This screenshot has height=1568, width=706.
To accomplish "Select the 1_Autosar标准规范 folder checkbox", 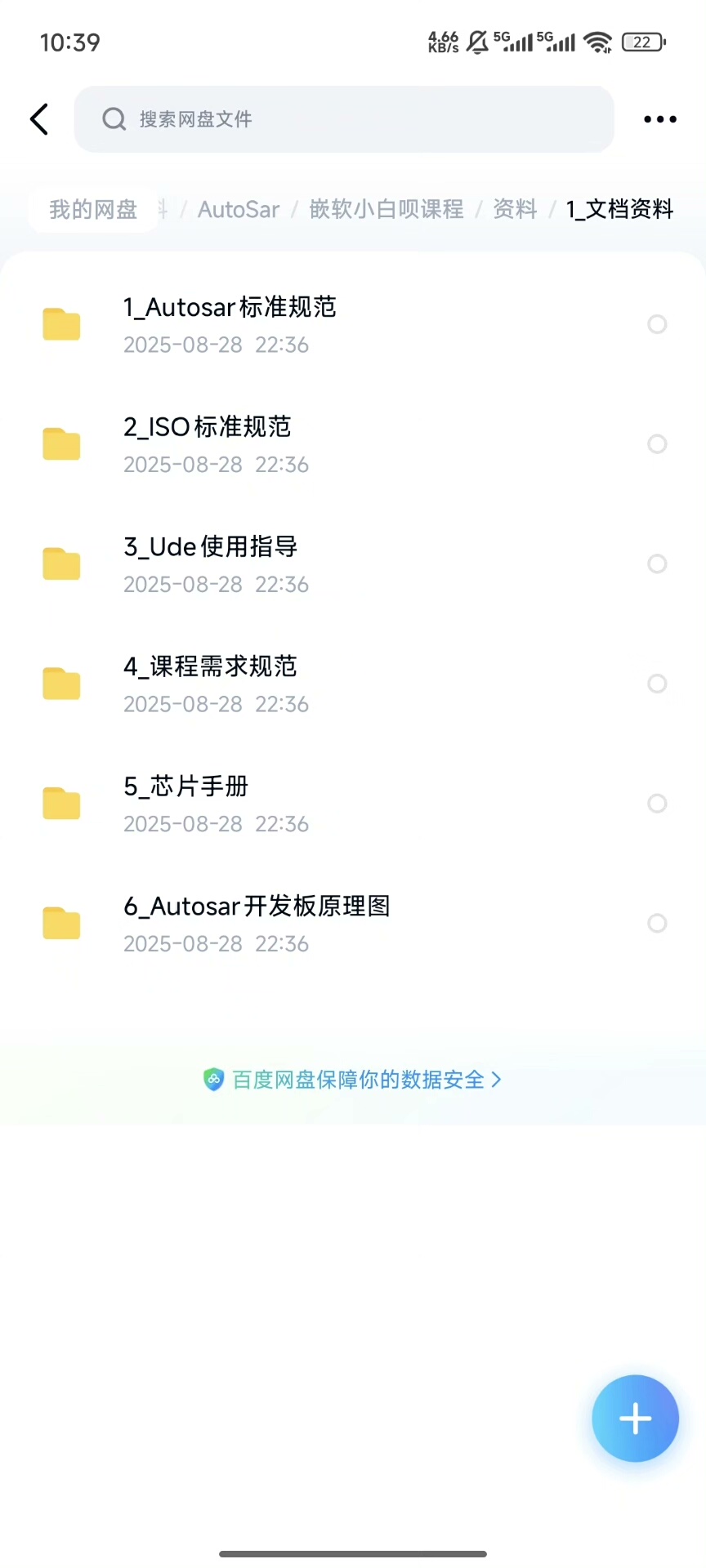I will click(x=657, y=324).
